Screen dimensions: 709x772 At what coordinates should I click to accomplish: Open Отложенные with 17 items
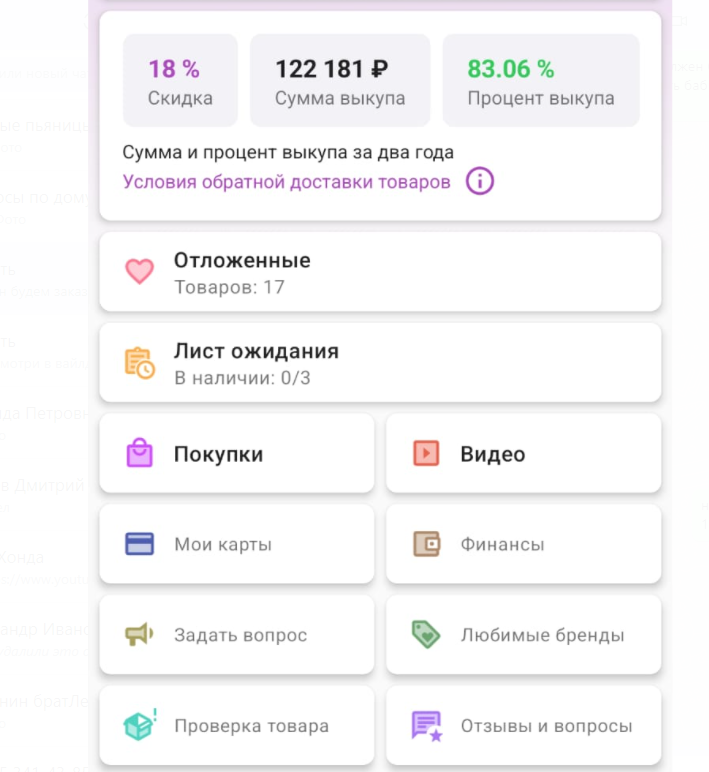(x=380, y=272)
